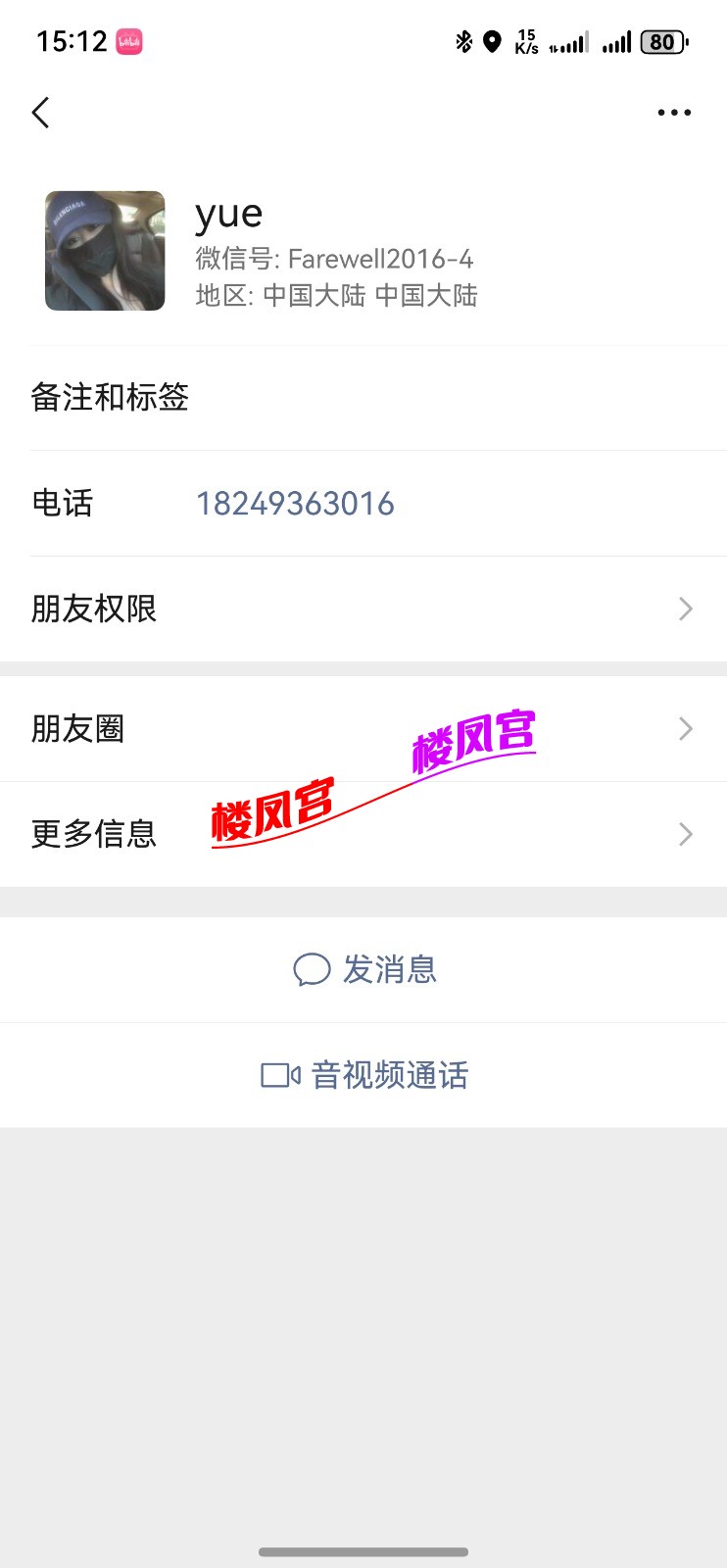The width and height of the screenshot is (727, 1568).
Task: Open the 备注和标签 remarks and tags entry
Action: click(363, 398)
